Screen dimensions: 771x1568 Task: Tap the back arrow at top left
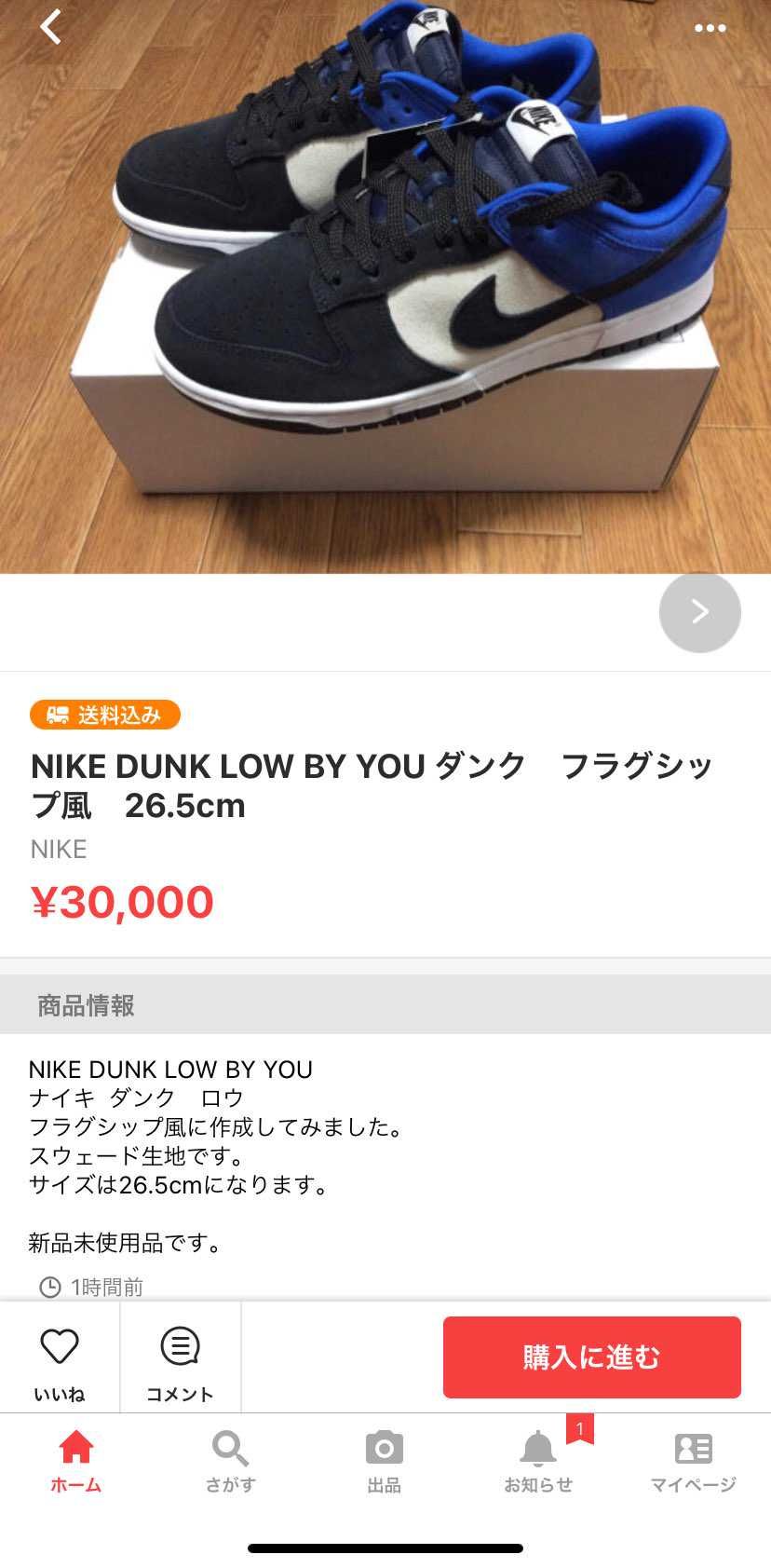[x=51, y=28]
